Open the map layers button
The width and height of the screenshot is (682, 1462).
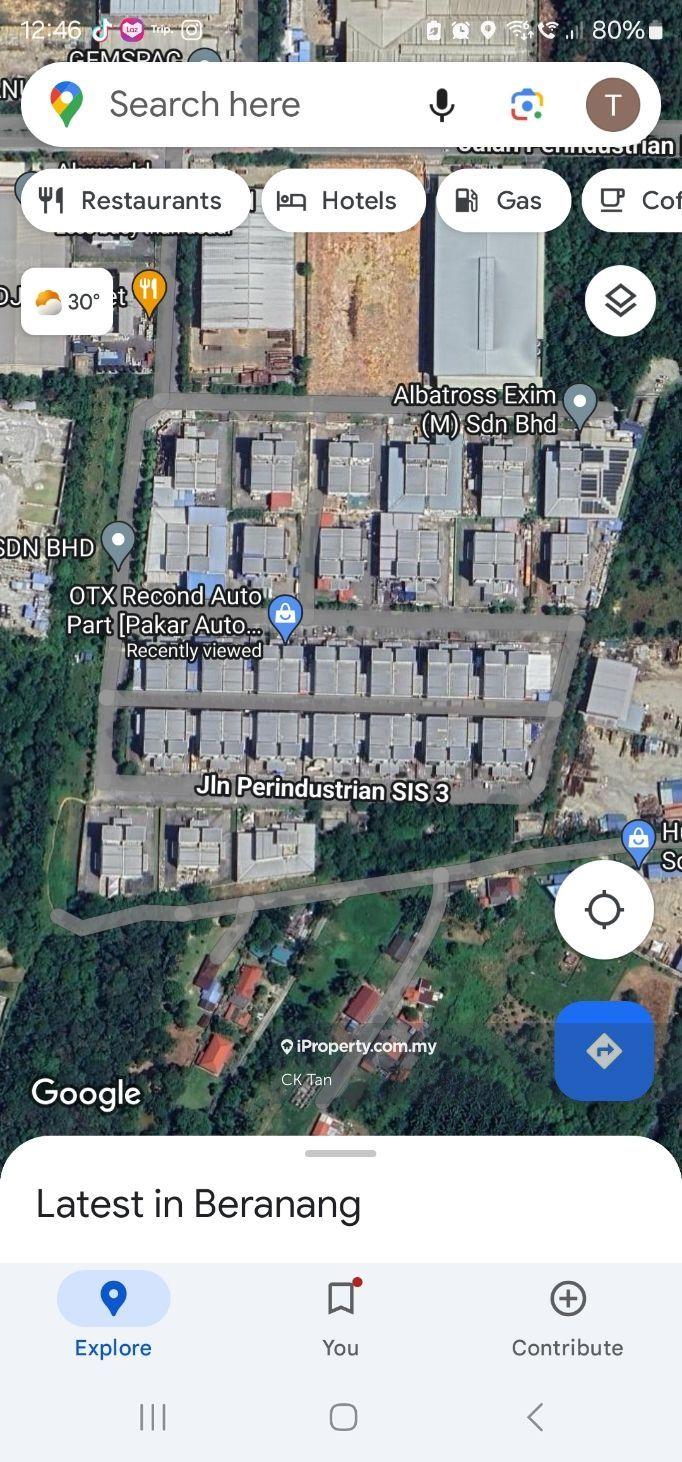tap(620, 300)
